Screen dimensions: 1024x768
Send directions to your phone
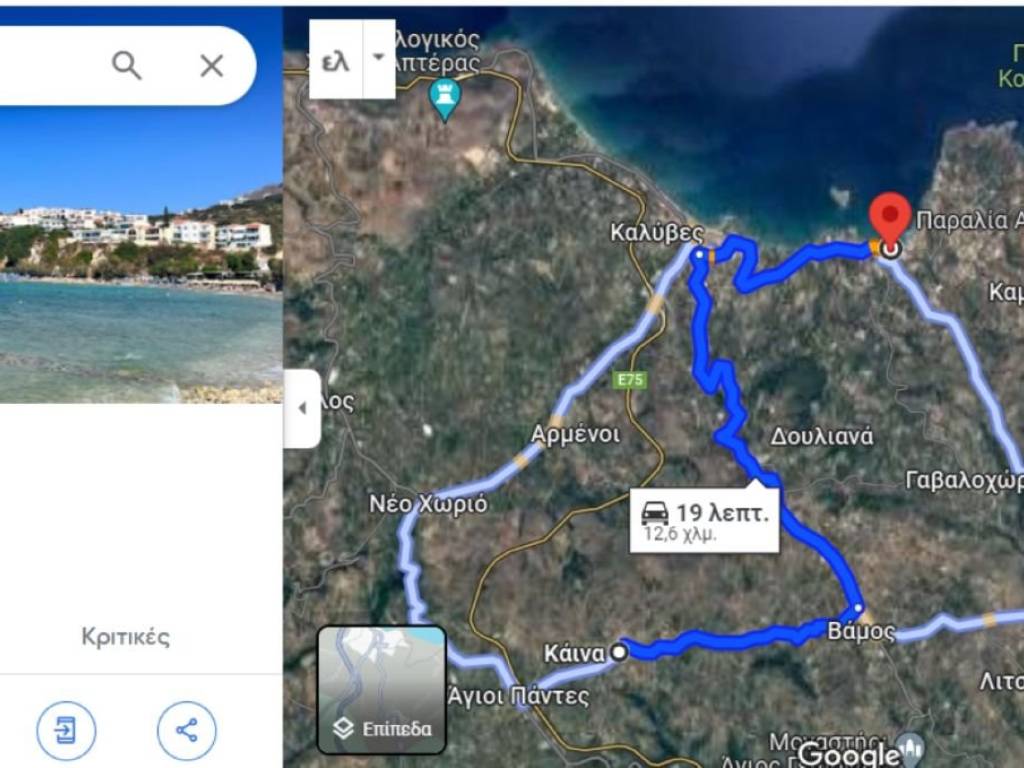tap(66, 730)
